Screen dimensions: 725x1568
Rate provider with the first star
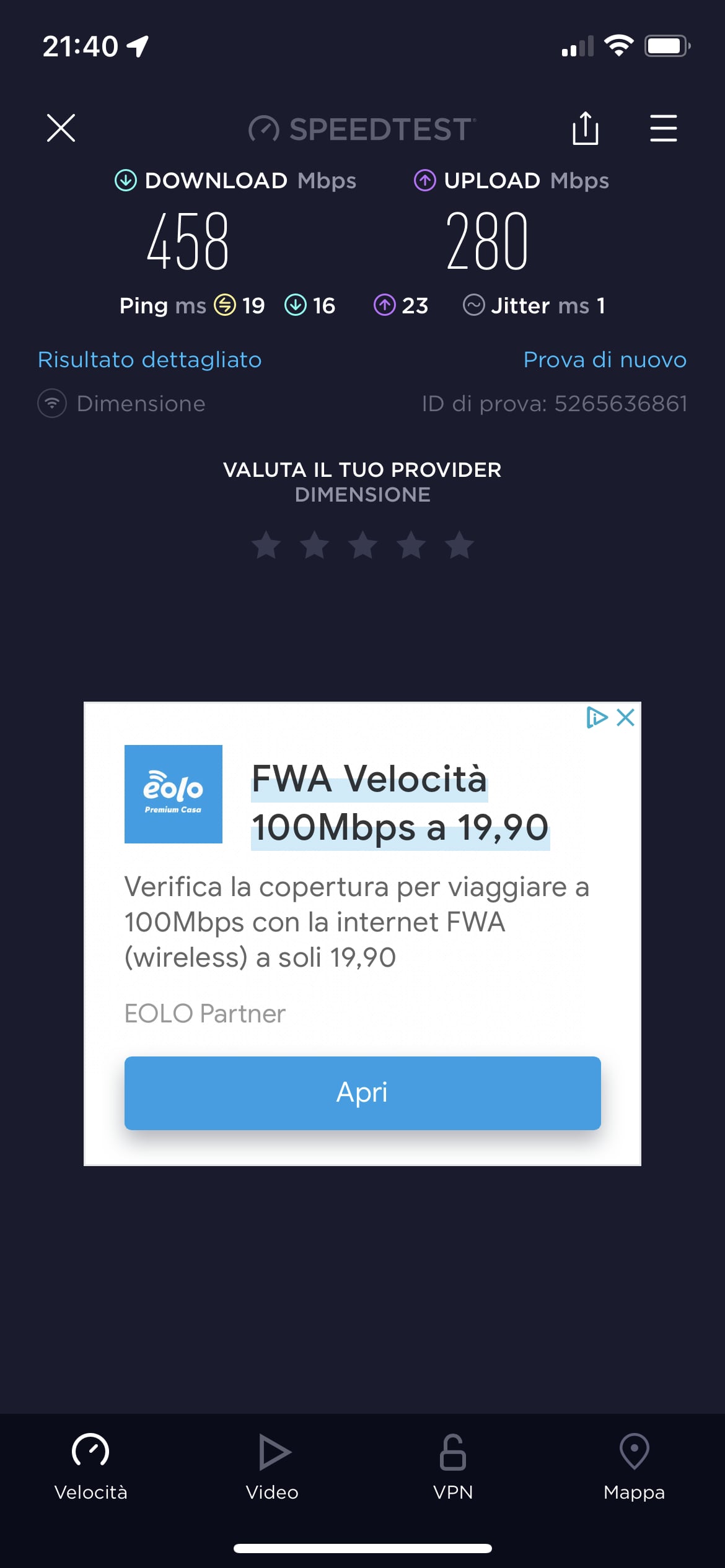pos(266,546)
